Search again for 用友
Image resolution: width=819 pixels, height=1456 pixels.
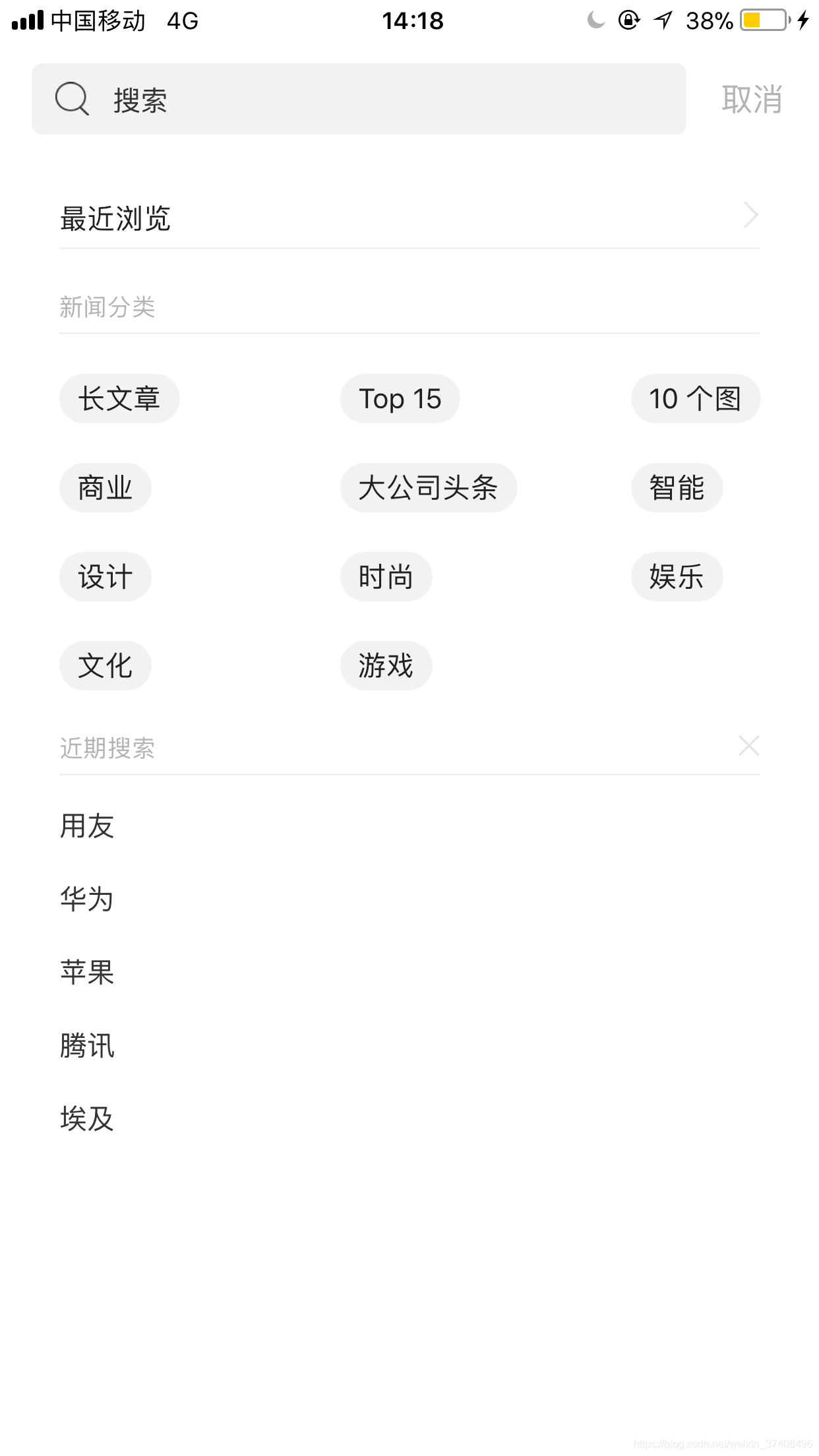(x=88, y=825)
